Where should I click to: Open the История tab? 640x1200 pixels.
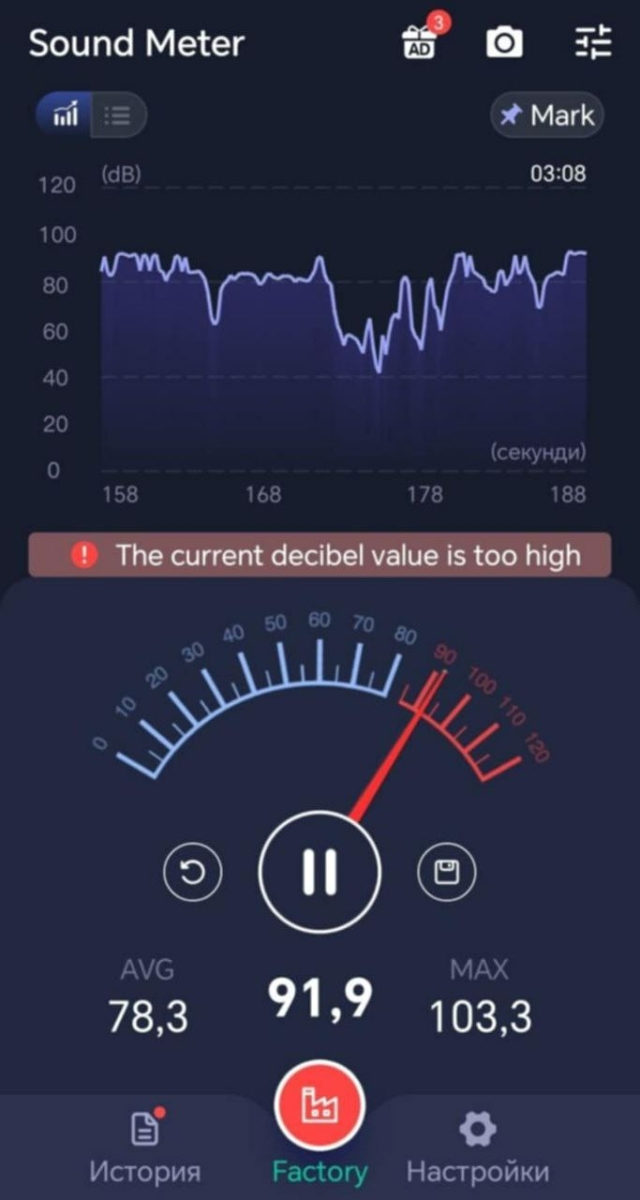coord(145,1150)
